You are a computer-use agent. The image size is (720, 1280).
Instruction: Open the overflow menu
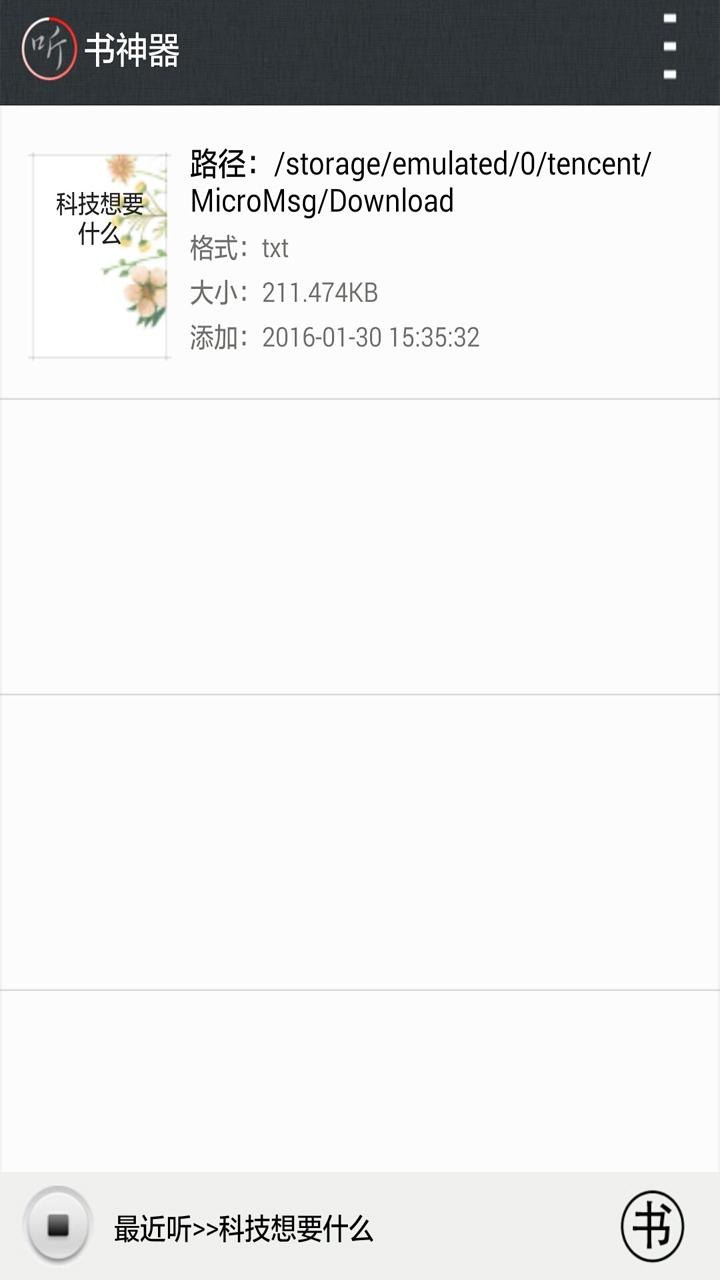click(x=669, y=47)
